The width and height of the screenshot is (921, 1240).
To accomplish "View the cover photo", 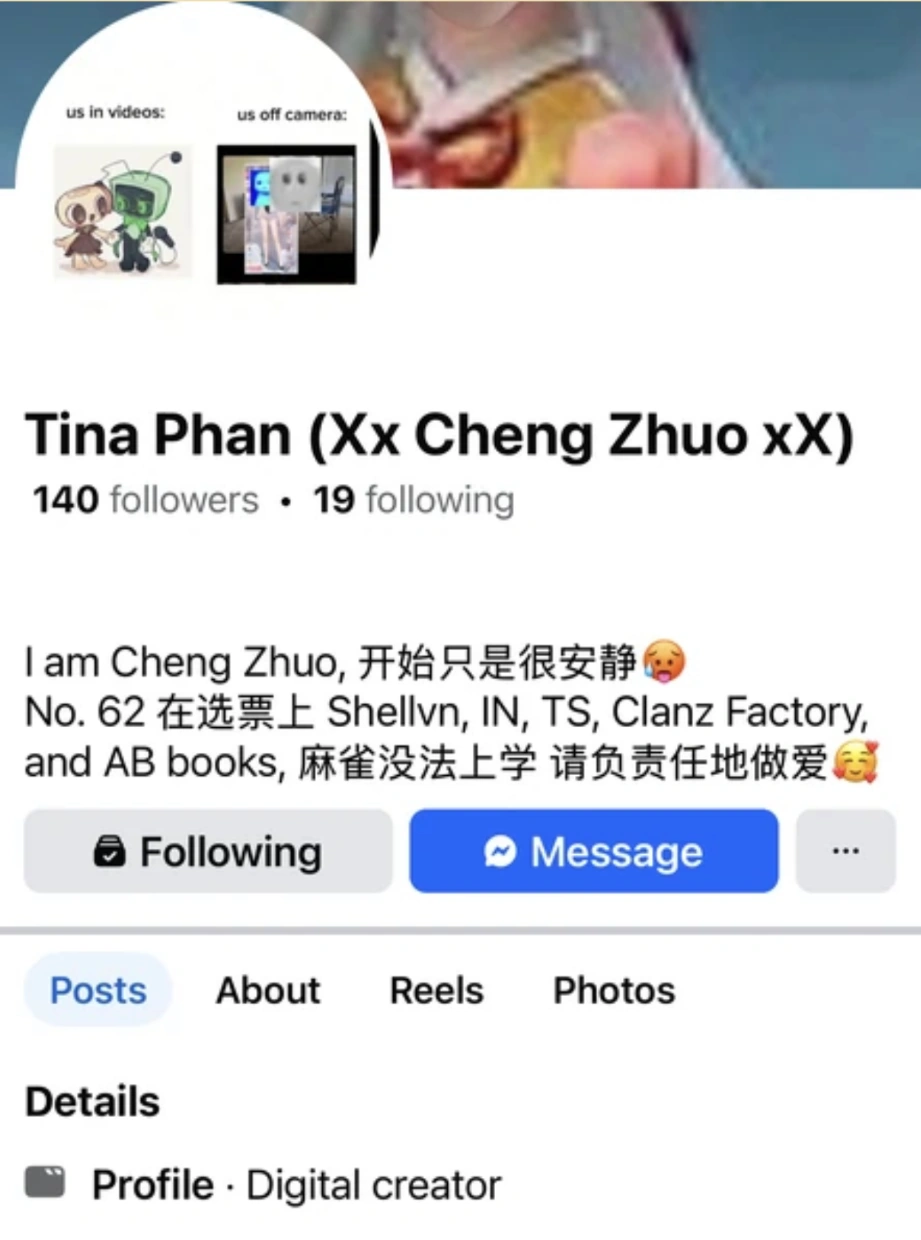I will (x=650, y=90).
